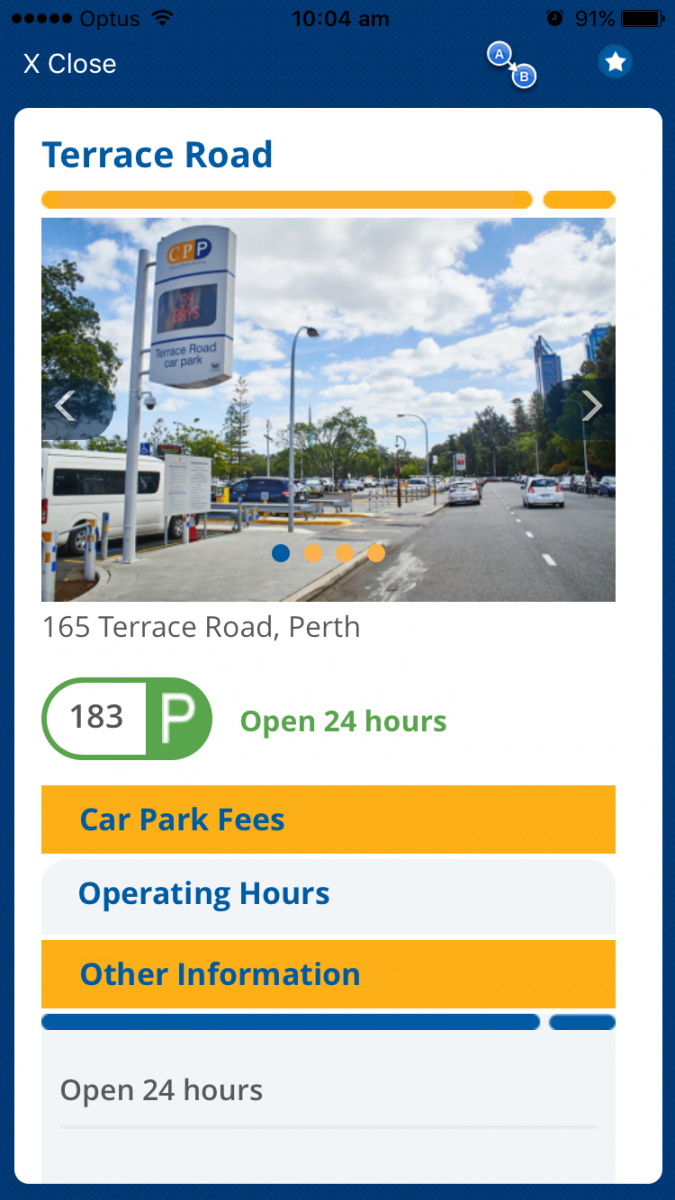Open the A-to-B directions icon
Viewport: 675px width, 1200px height.
click(x=512, y=64)
